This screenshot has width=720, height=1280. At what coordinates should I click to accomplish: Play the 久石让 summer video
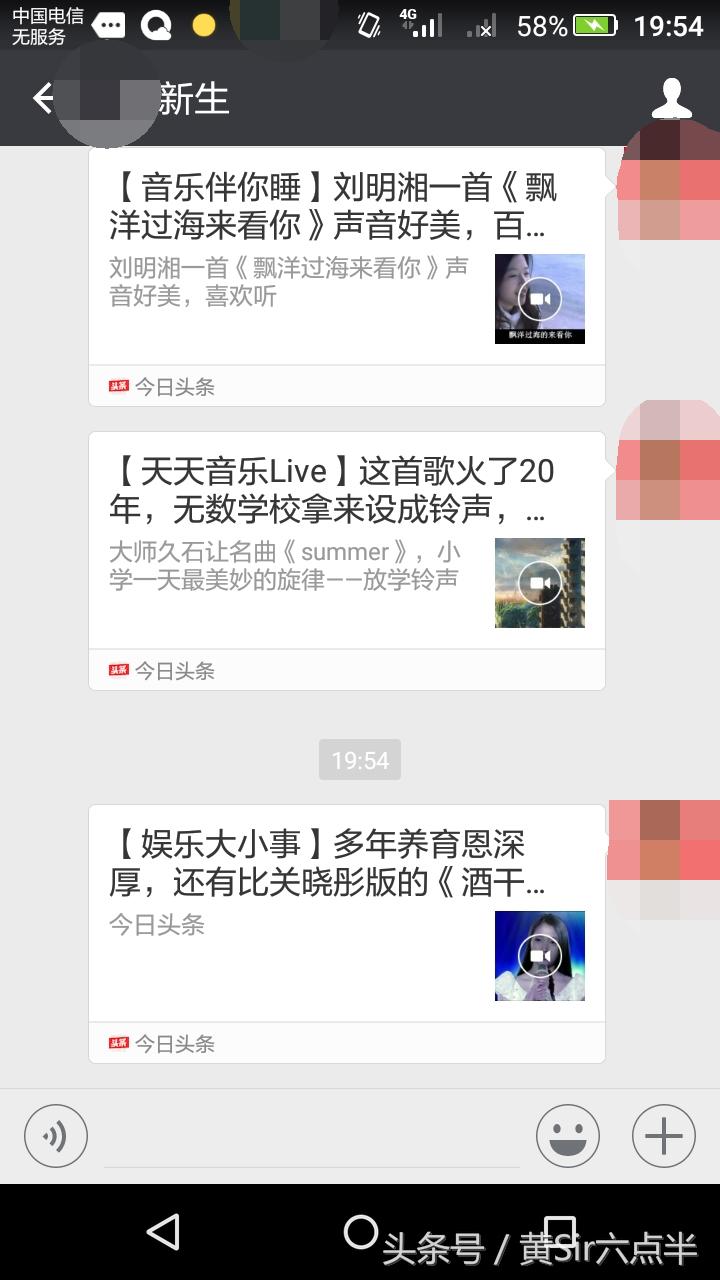pyautogui.click(x=540, y=583)
